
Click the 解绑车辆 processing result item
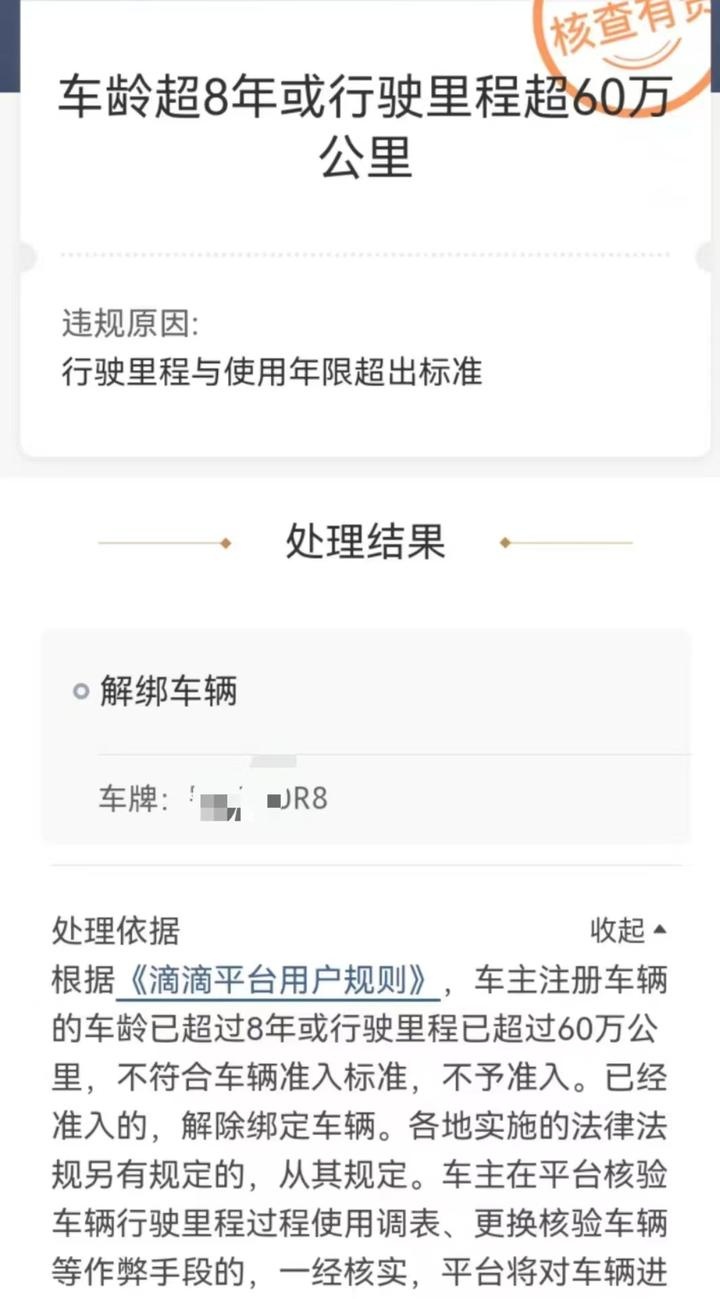pos(166,691)
